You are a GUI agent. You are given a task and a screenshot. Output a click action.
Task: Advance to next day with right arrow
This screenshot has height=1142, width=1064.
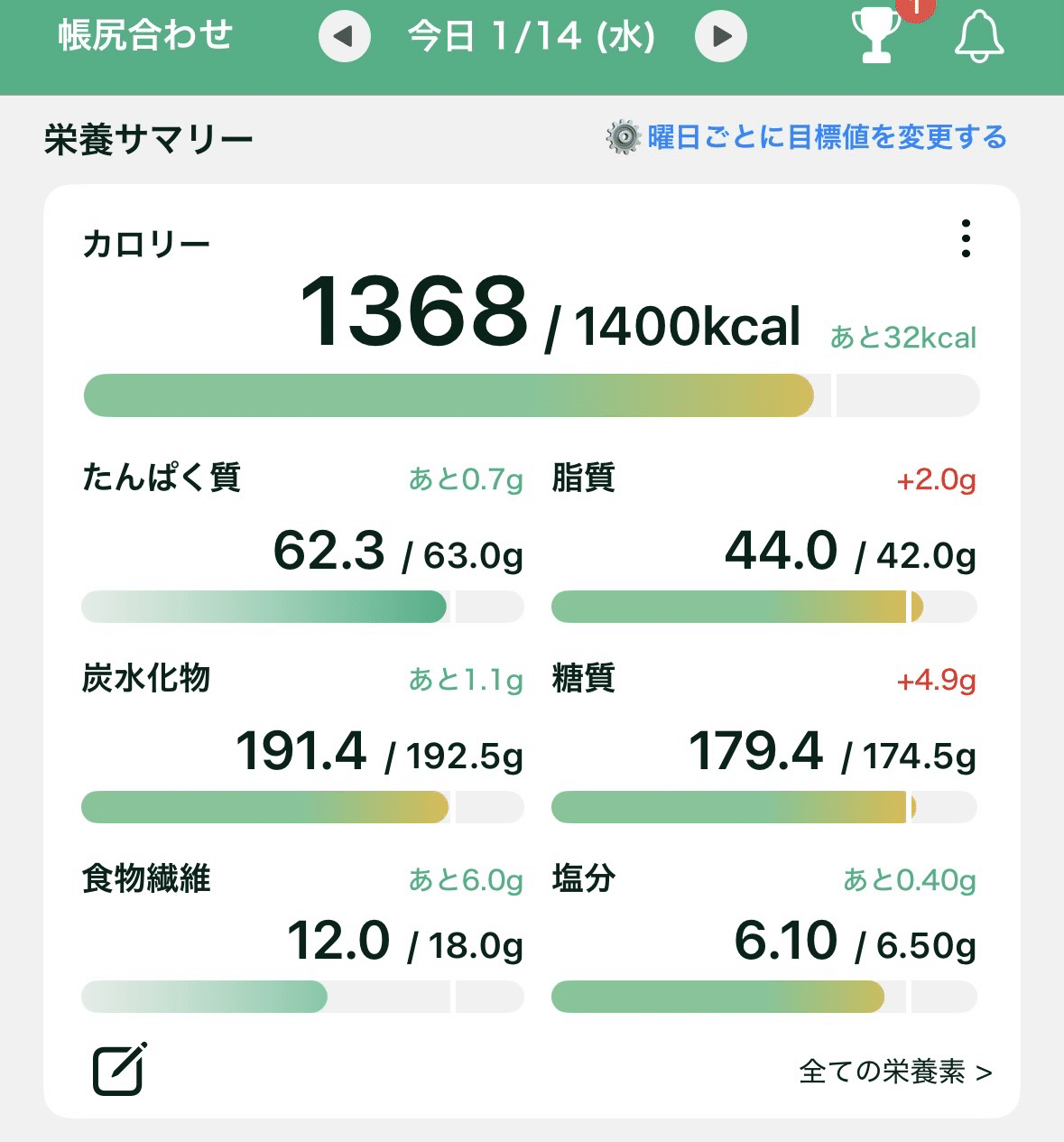(719, 38)
